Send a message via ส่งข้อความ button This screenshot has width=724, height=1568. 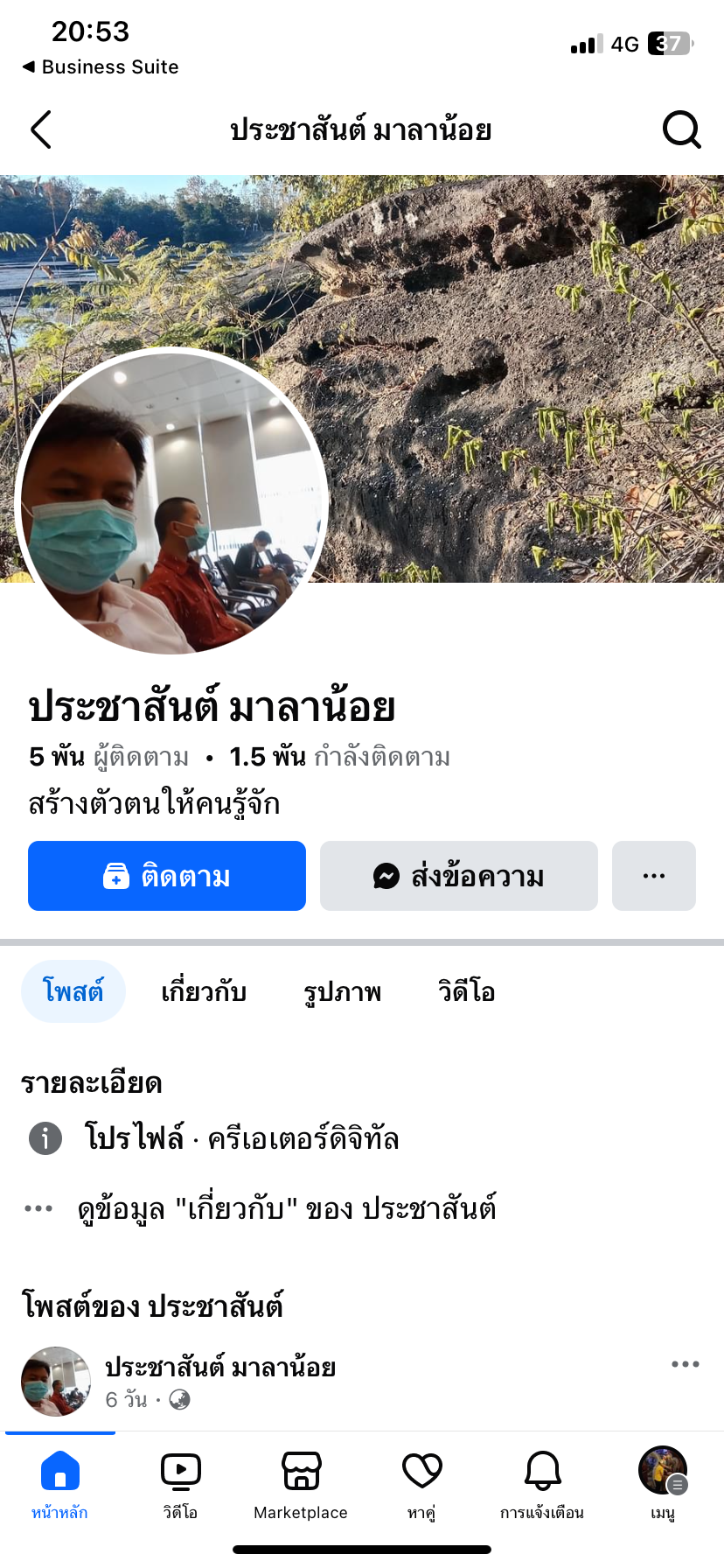(458, 876)
